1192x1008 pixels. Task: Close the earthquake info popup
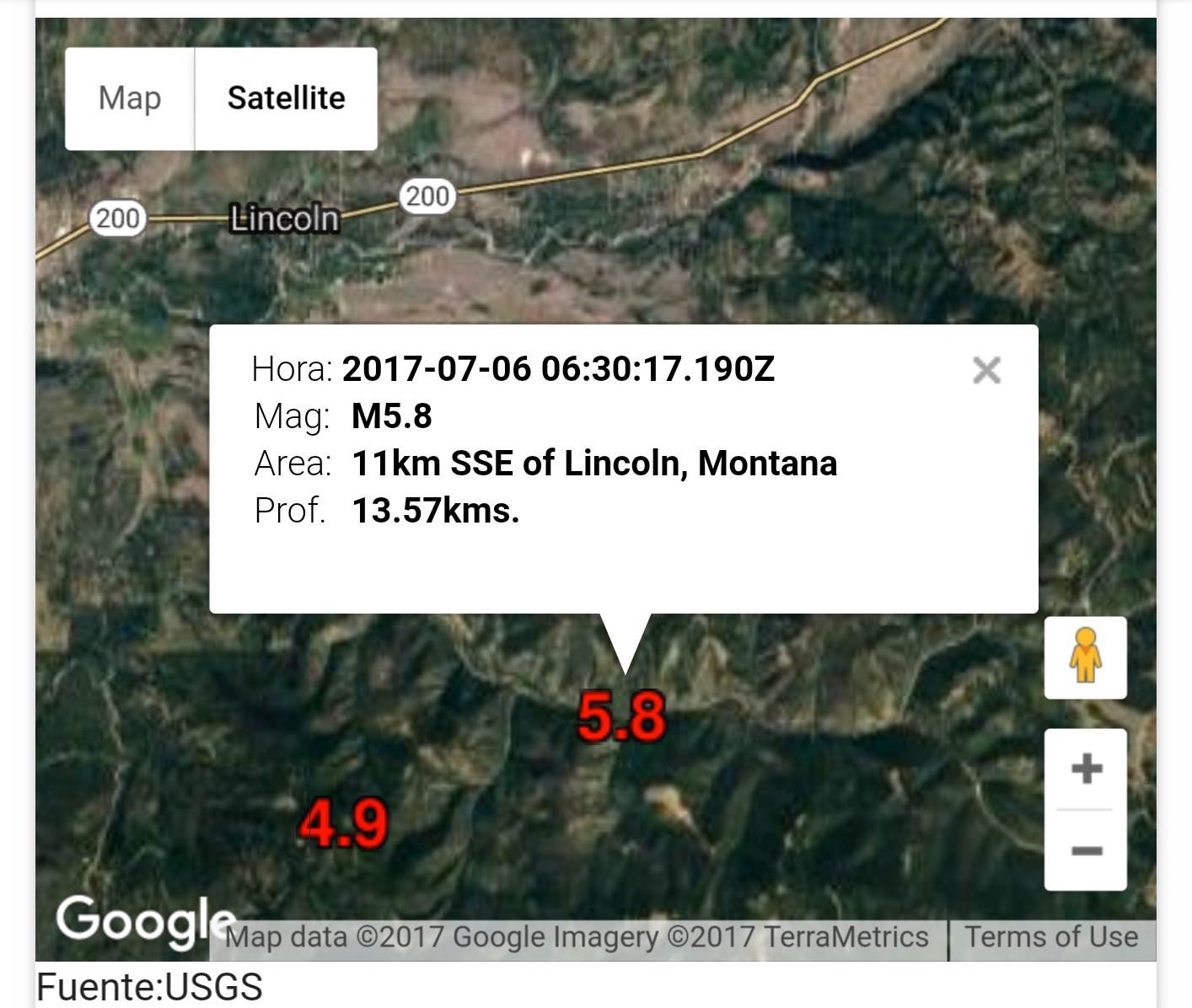986,370
